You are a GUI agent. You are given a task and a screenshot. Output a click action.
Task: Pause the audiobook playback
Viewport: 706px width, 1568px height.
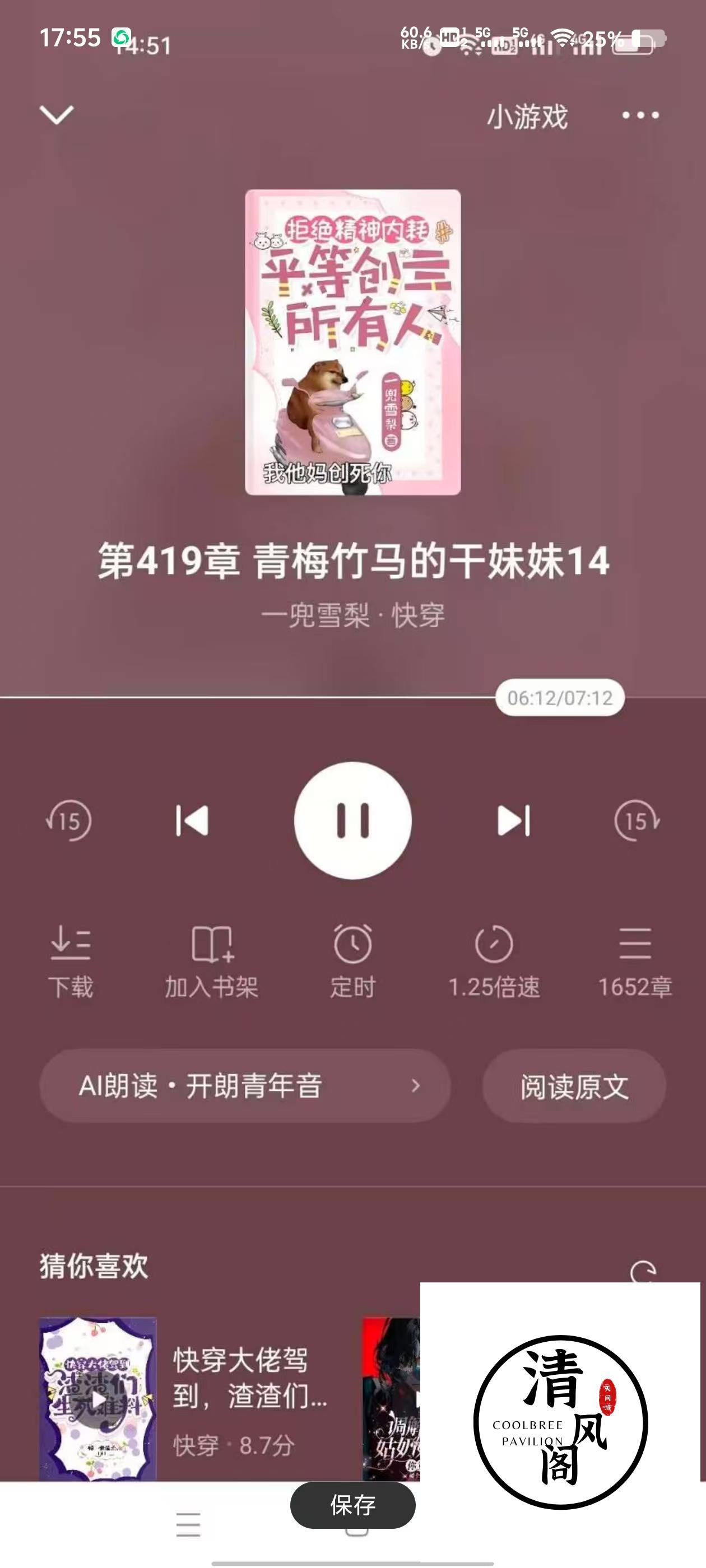tap(352, 820)
